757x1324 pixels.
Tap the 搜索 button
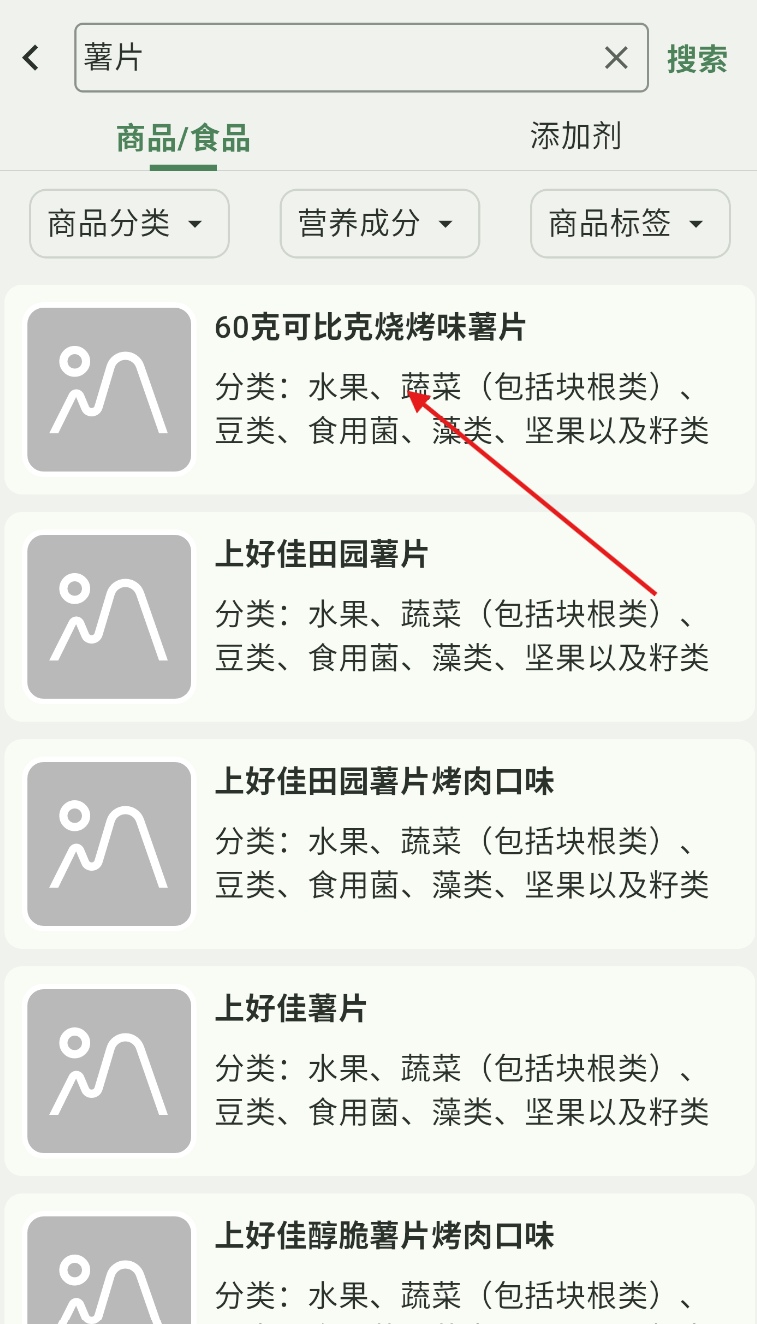coord(697,59)
